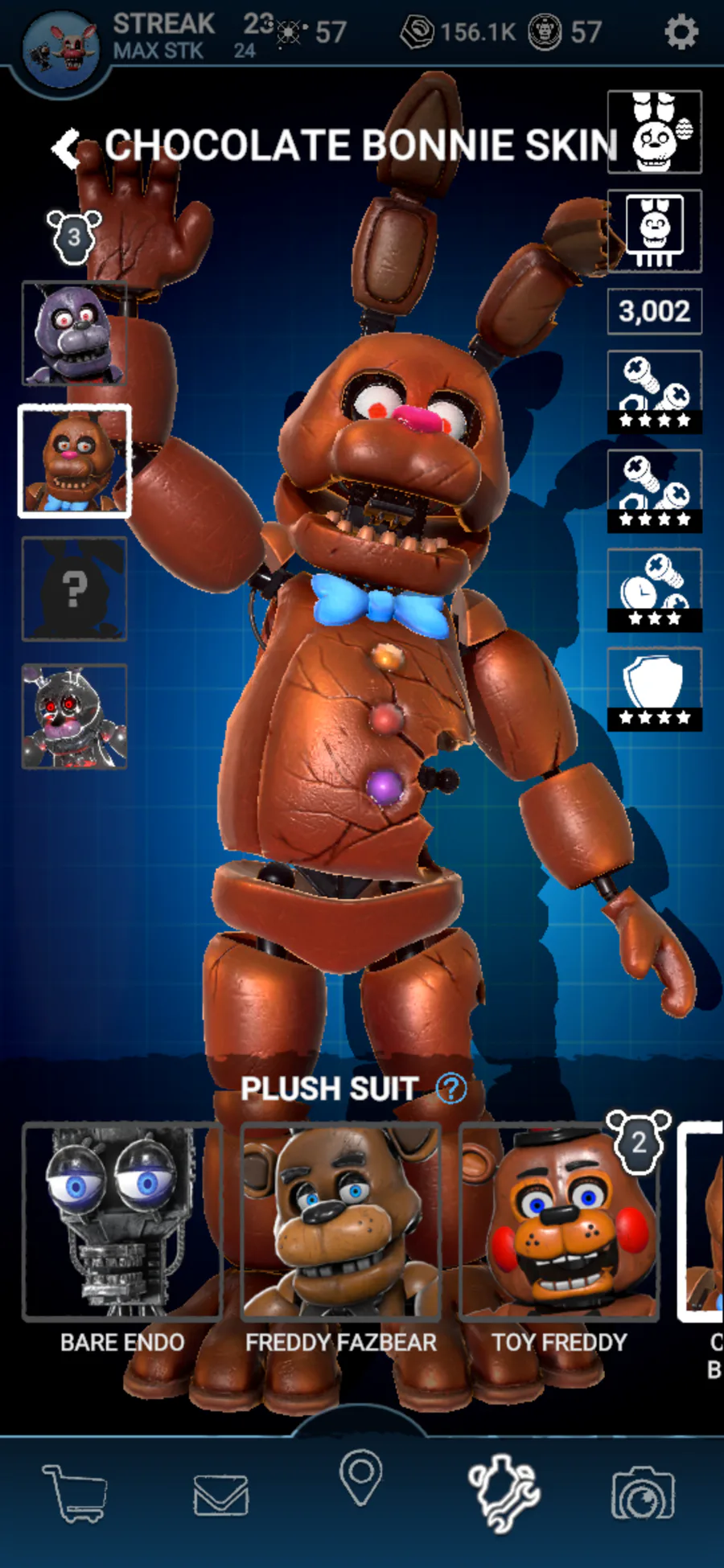Open the shield mod slot
This screenshot has height=1568, width=724.
(654, 689)
